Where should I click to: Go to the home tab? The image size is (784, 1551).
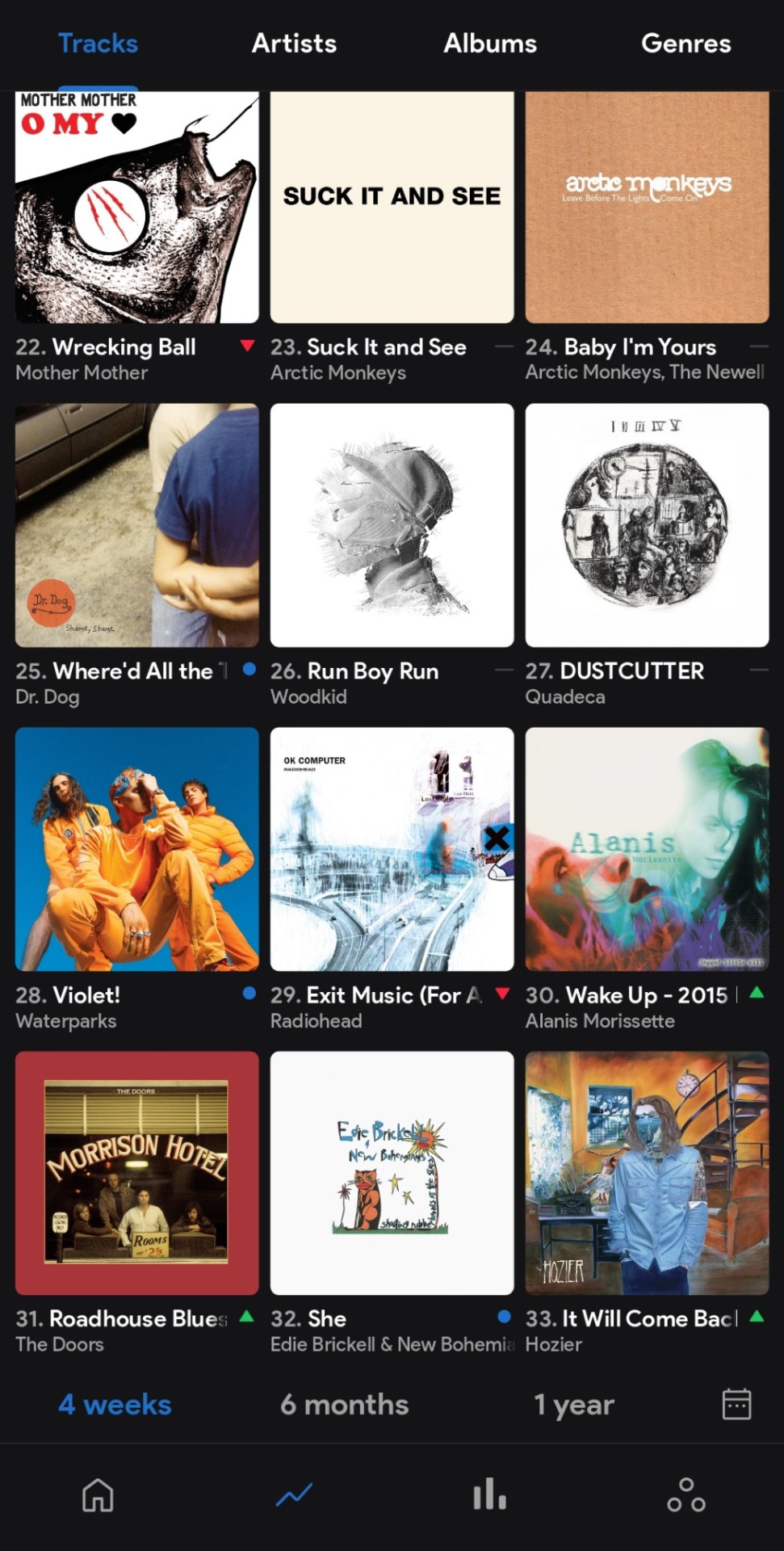tap(98, 1495)
